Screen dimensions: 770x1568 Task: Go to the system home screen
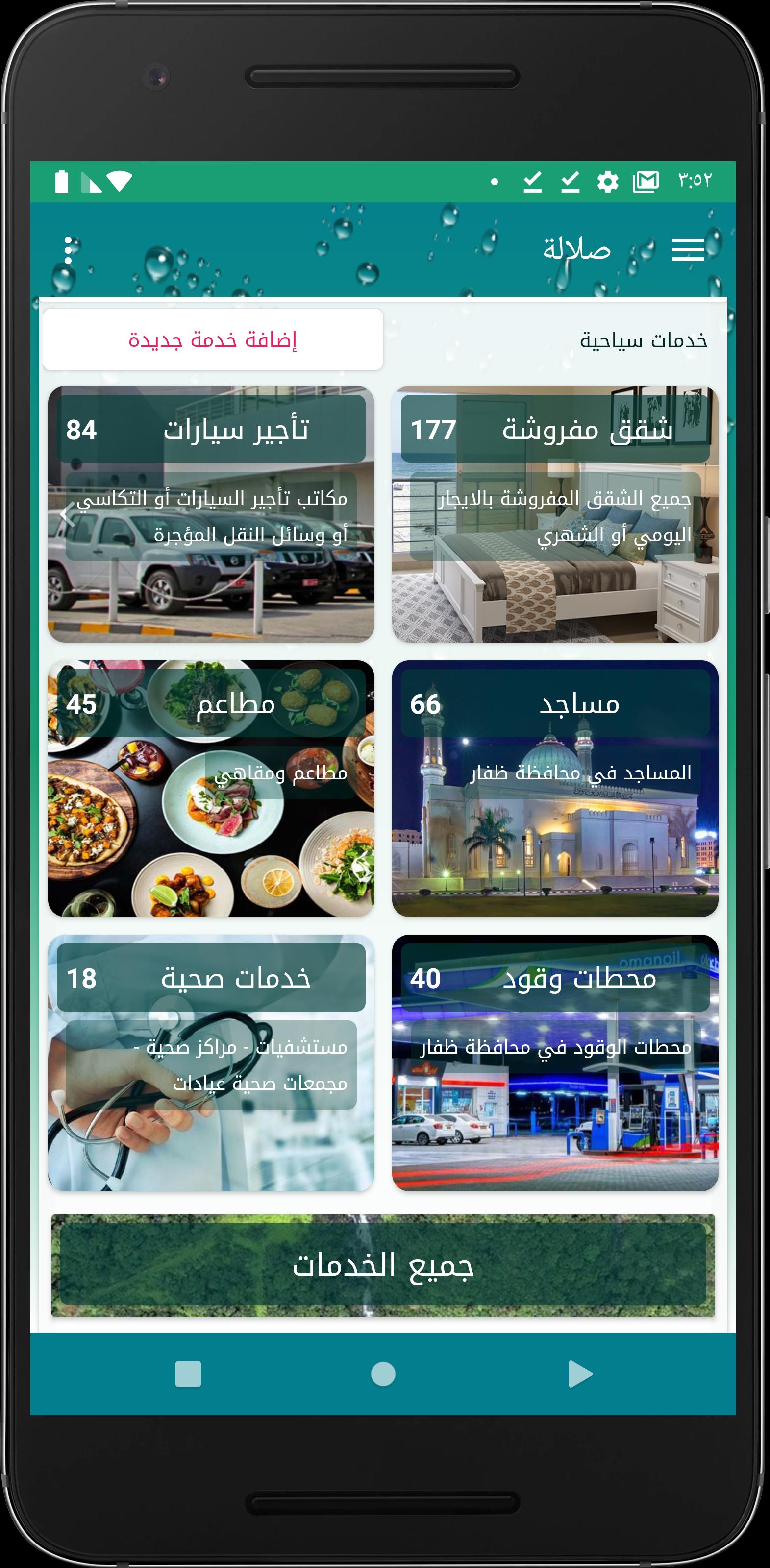(x=383, y=1374)
